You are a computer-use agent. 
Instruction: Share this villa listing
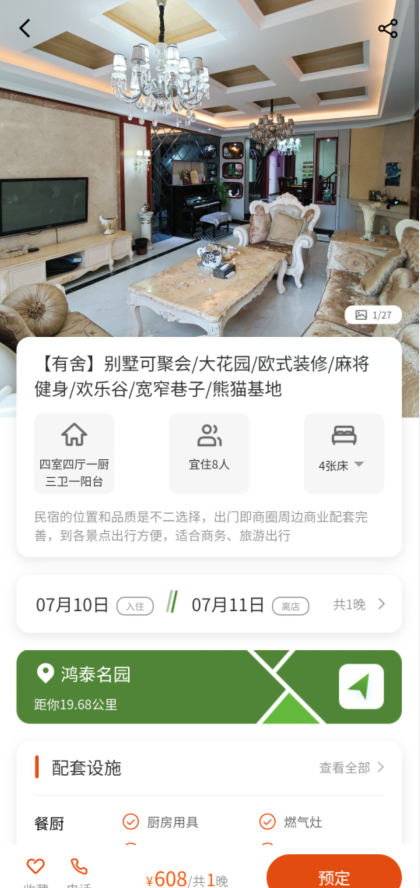pyautogui.click(x=388, y=28)
